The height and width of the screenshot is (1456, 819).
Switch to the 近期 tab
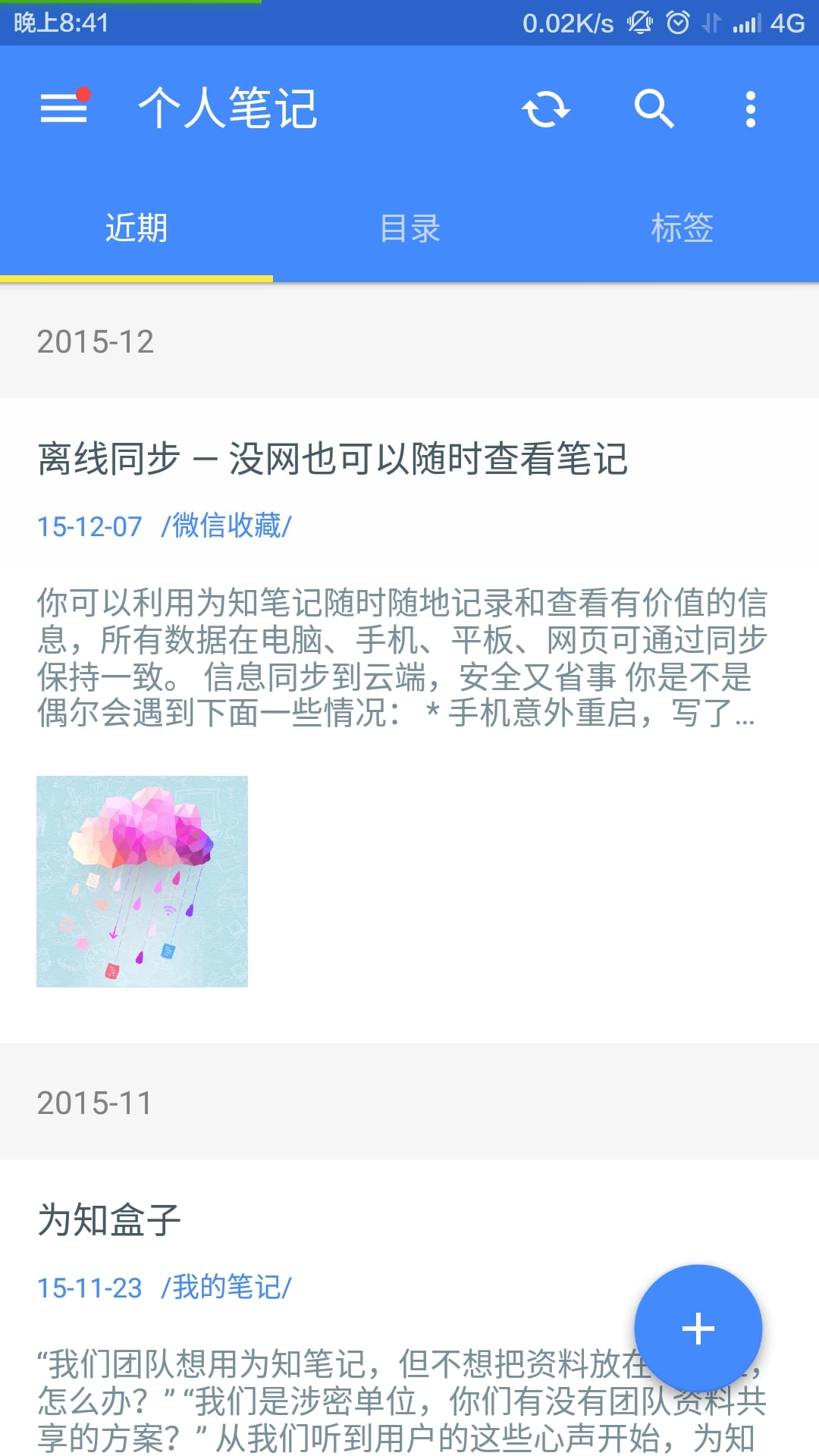click(136, 228)
